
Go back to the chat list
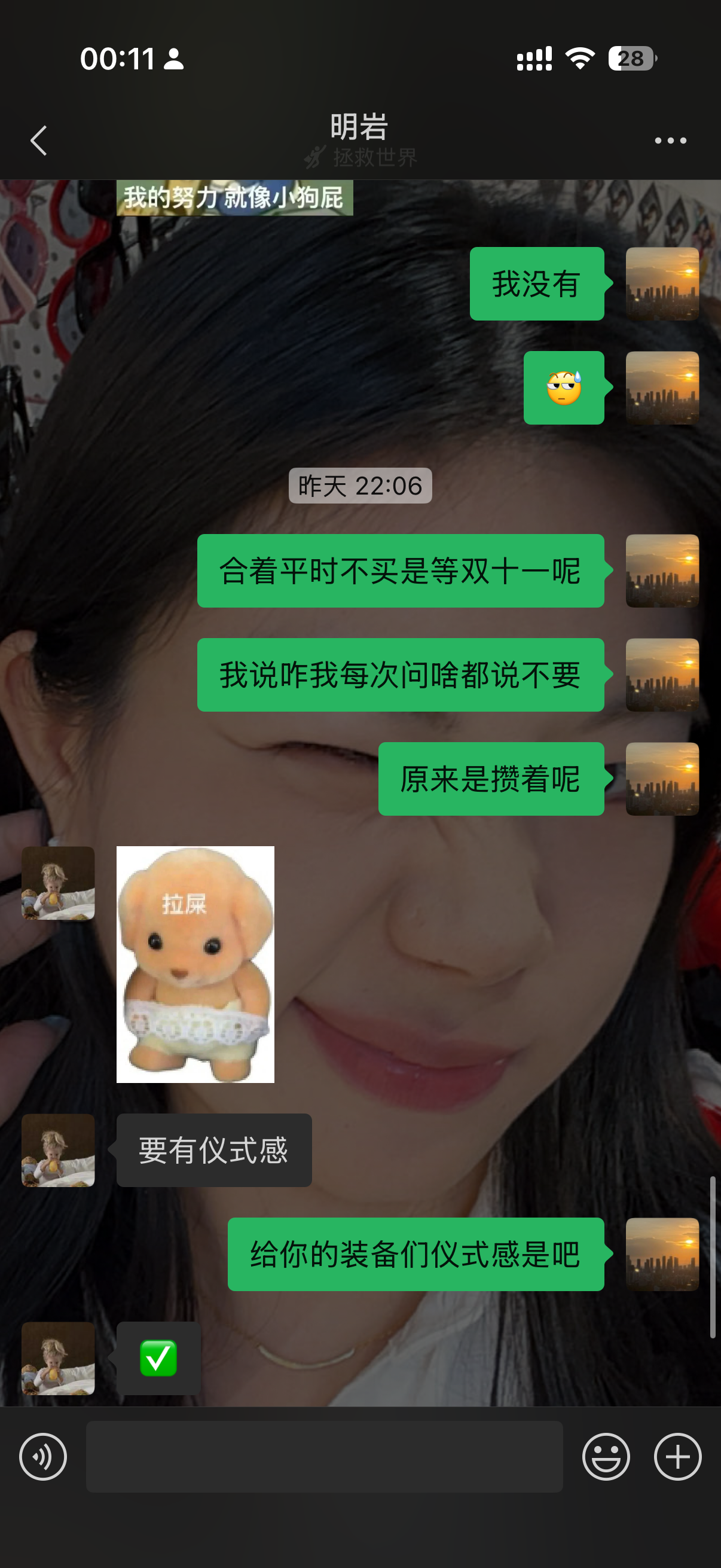pyautogui.click(x=39, y=141)
